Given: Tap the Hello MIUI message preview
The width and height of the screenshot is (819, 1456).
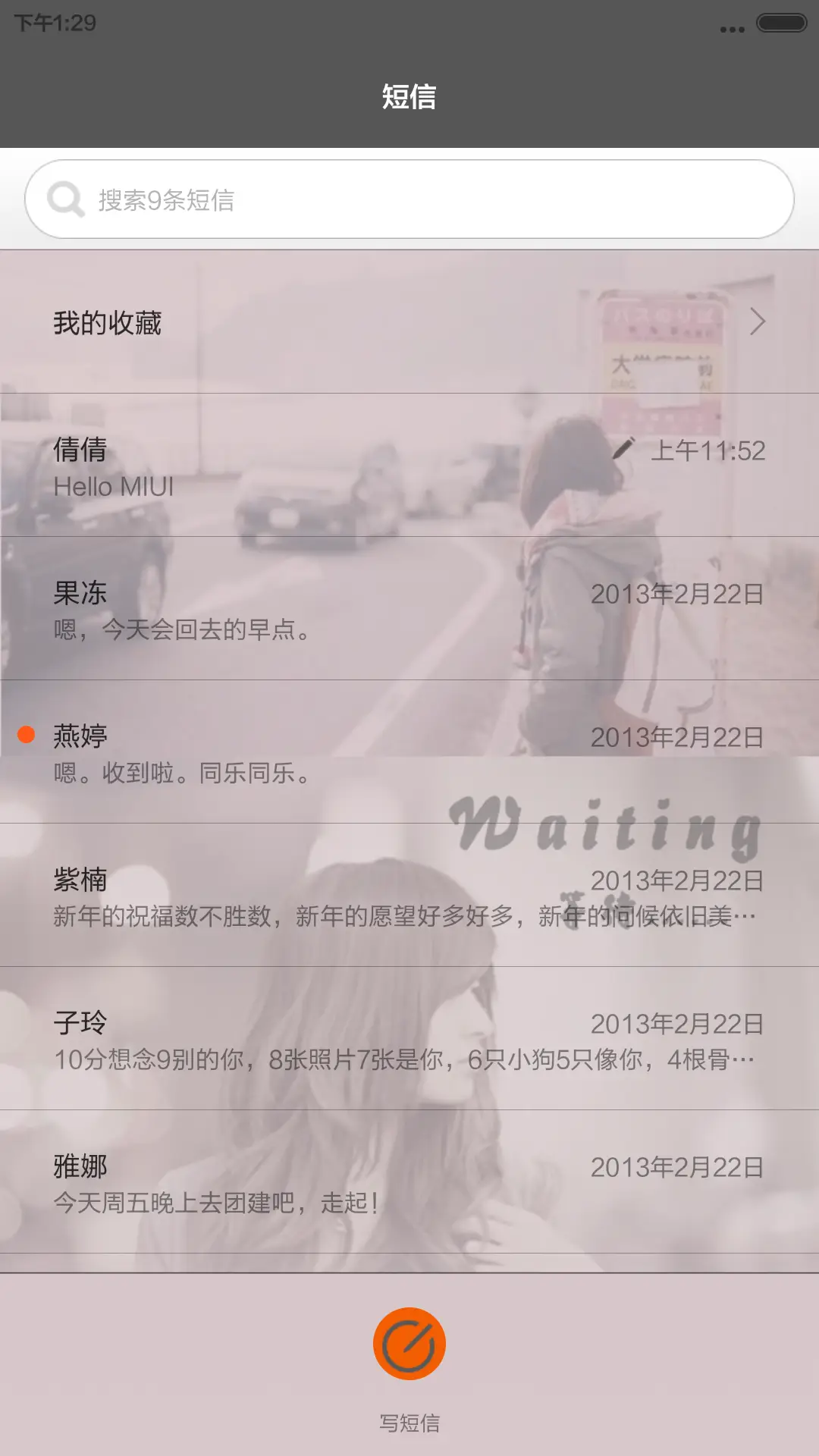Looking at the screenshot, I should pyautogui.click(x=114, y=486).
